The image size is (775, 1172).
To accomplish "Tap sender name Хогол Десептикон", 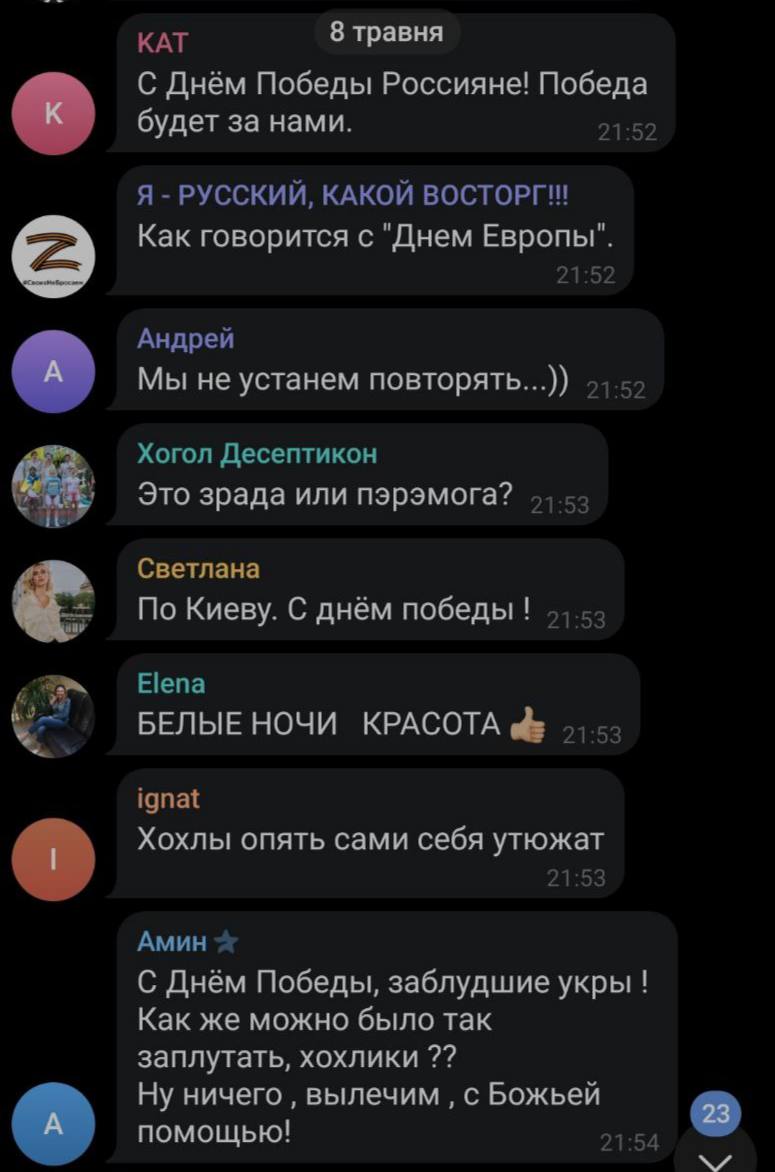I will tap(257, 454).
